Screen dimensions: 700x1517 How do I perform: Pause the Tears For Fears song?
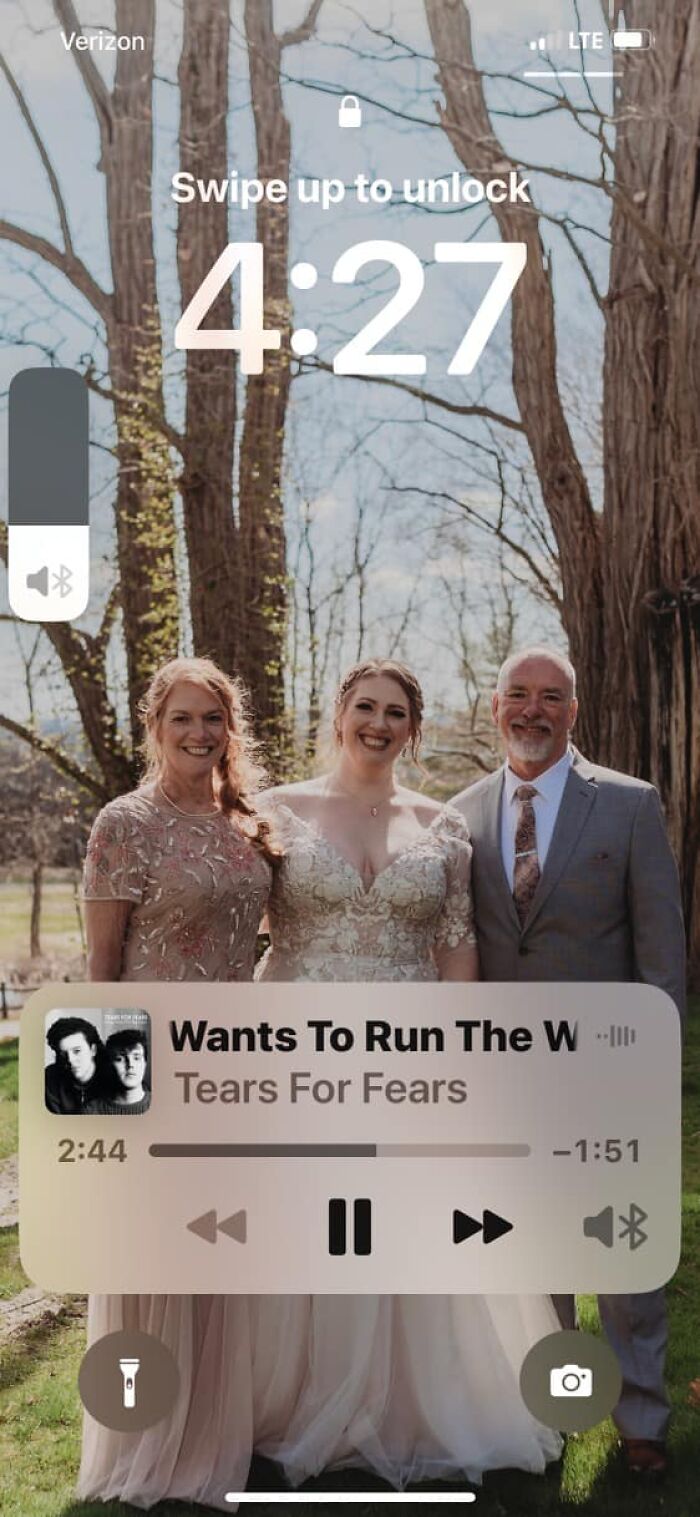tap(349, 1226)
